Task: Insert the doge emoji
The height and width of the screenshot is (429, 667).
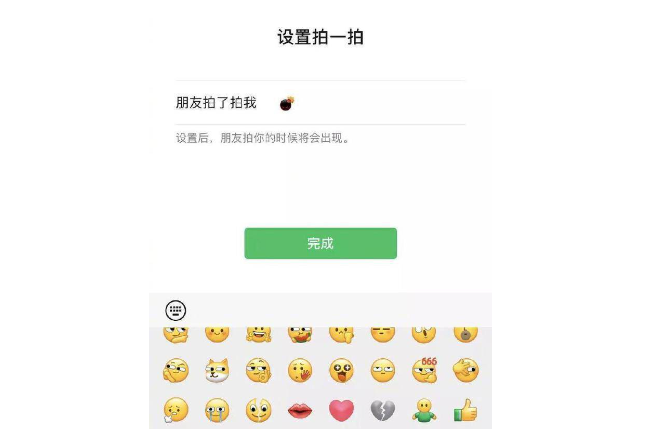Action: tap(217, 371)
